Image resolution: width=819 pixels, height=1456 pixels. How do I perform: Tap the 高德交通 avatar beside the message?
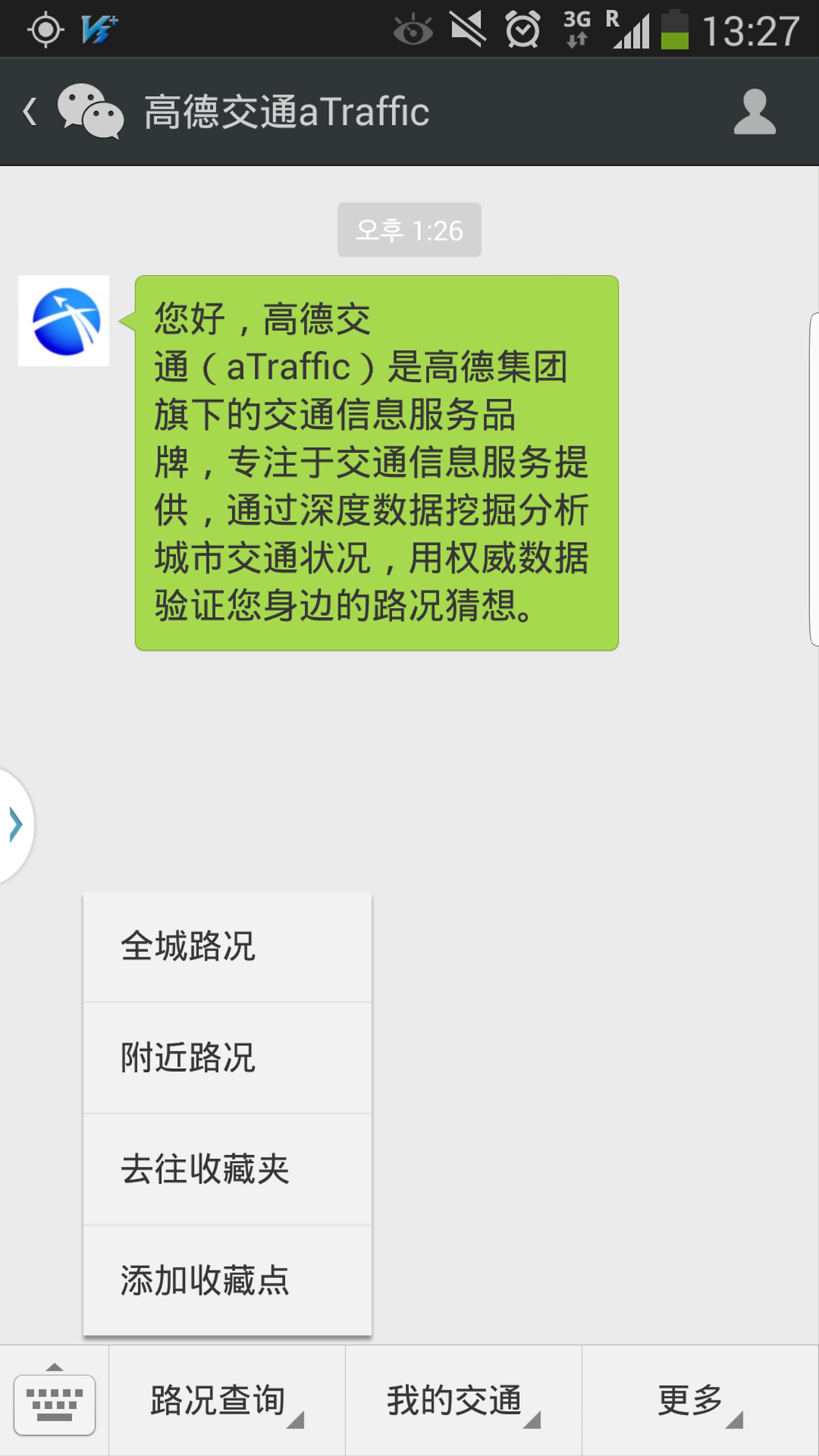[64, 321]
